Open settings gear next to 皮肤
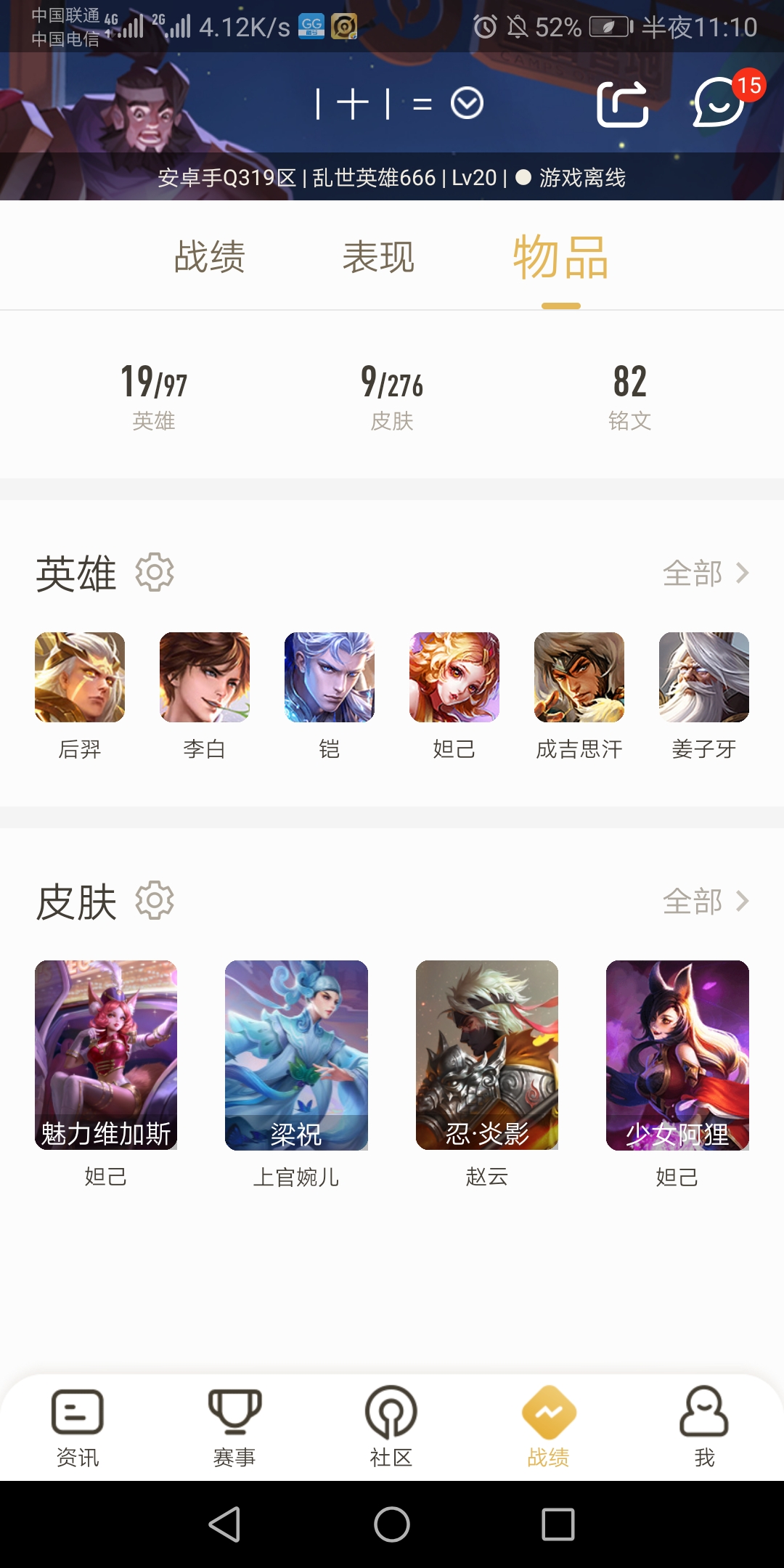The width and height of the screenshot is (784, 1568). [155, 901]
